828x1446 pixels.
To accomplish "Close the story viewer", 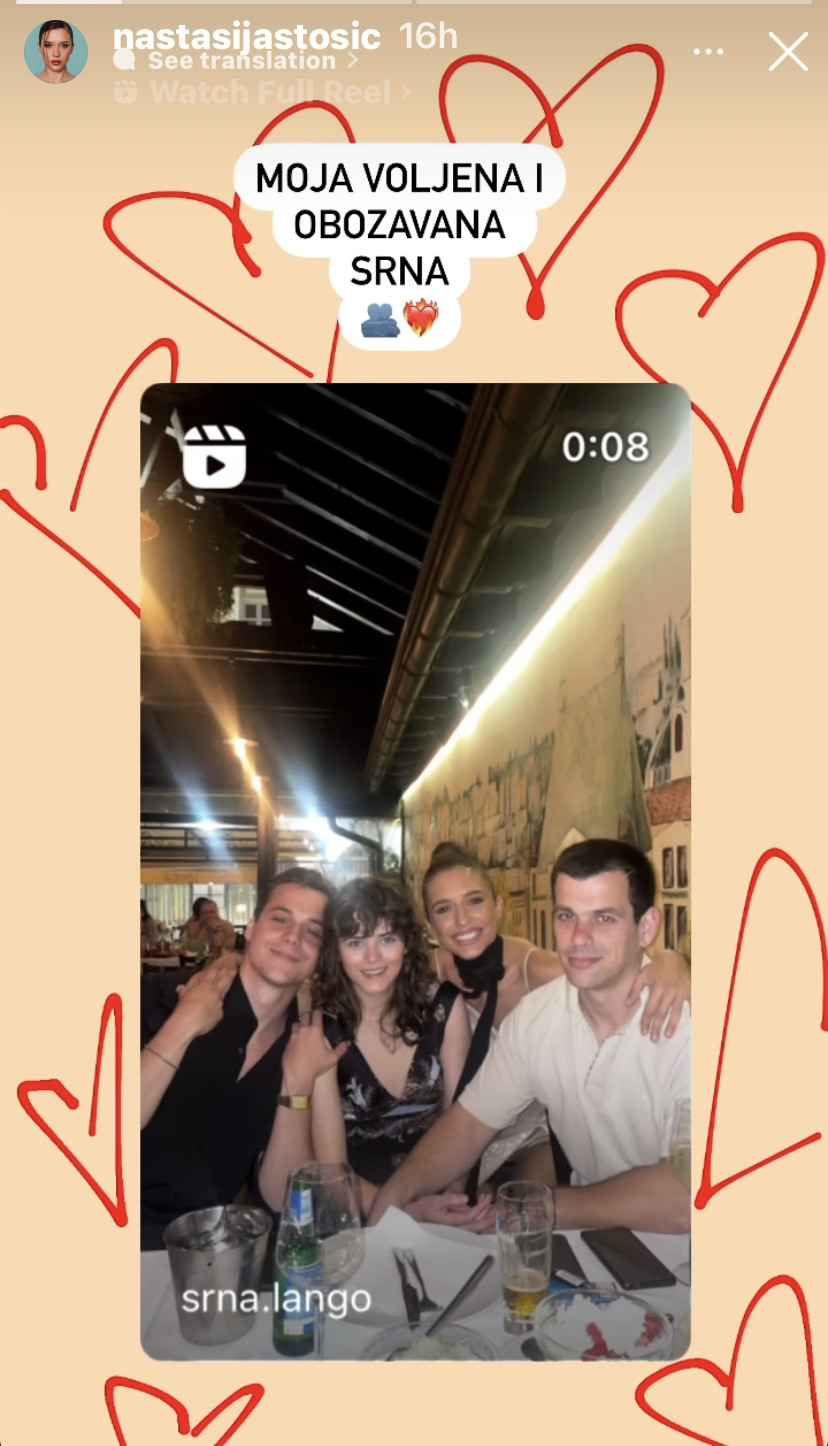I will click(787, 52).
